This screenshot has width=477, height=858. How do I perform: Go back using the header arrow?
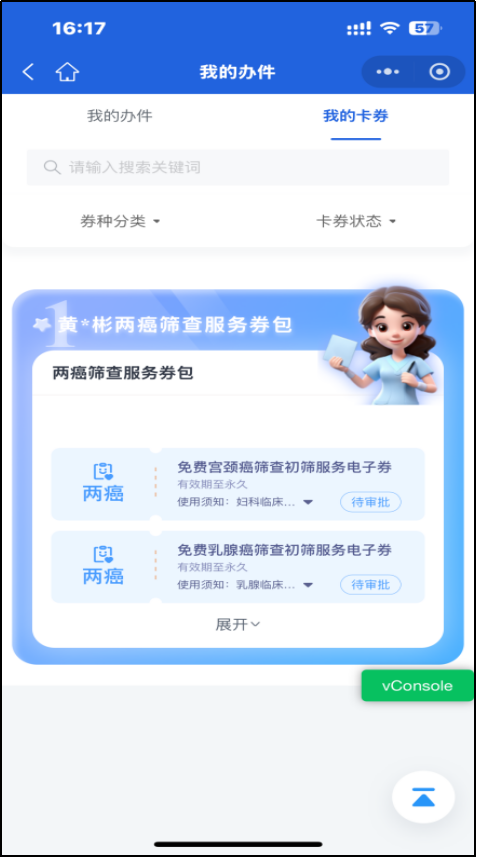[x=28, y=72]
